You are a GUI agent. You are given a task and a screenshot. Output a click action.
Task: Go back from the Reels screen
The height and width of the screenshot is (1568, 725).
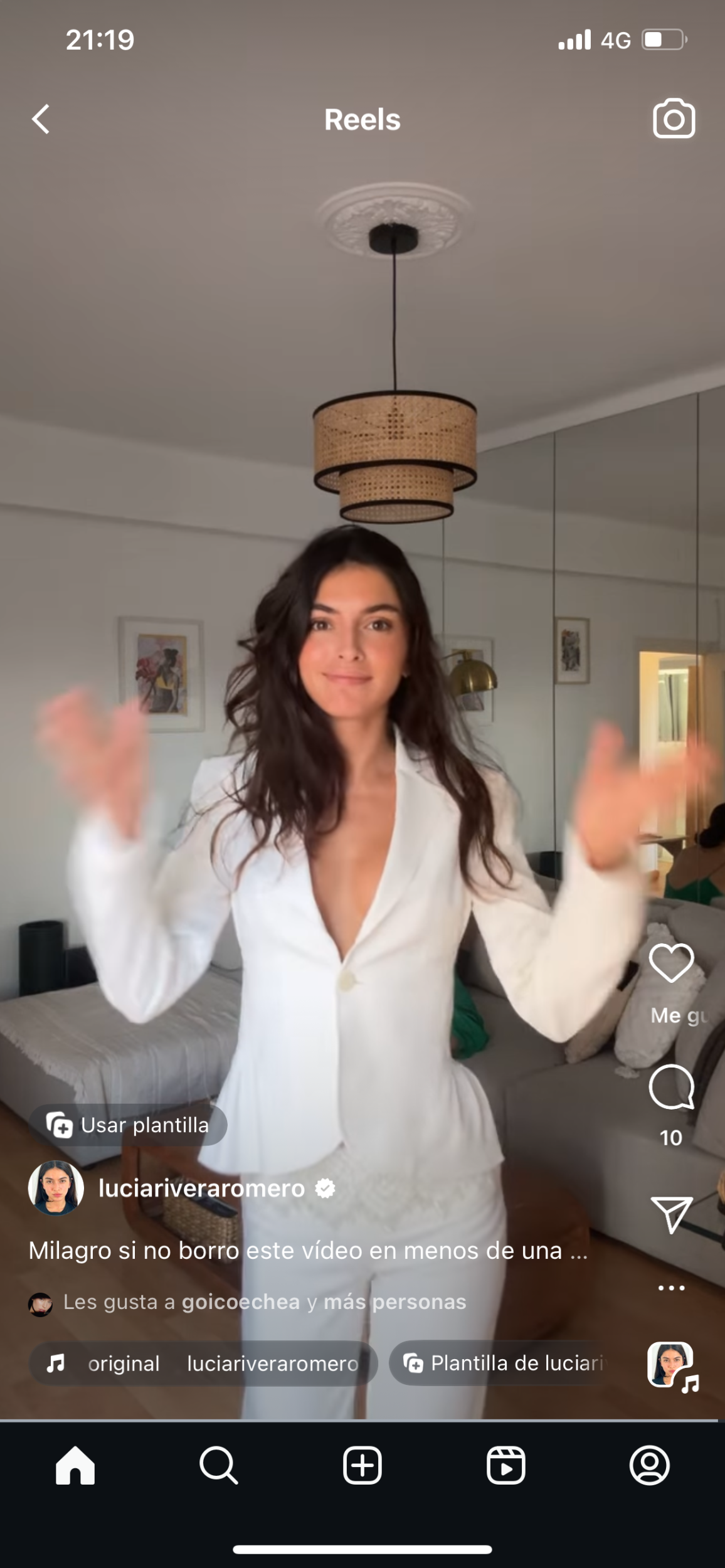(x=41, y=119)
